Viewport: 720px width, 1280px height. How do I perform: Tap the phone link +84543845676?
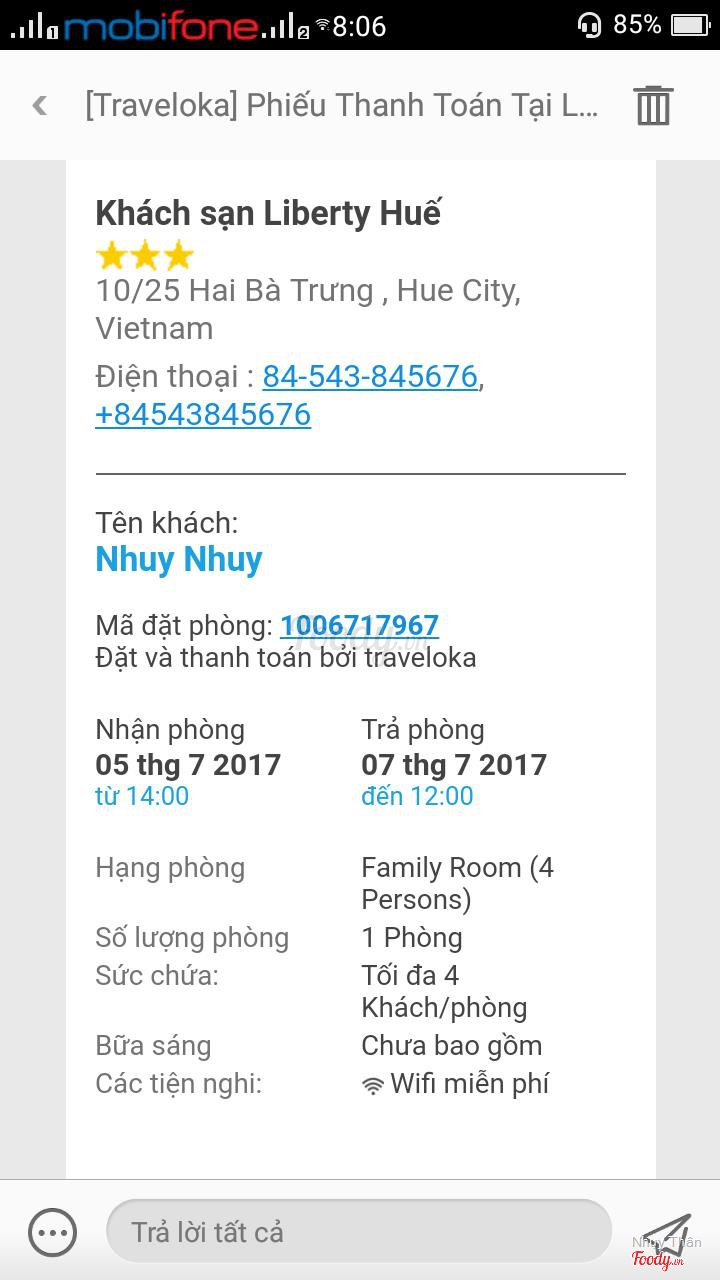pyautogui.click(x=203, y=414)
